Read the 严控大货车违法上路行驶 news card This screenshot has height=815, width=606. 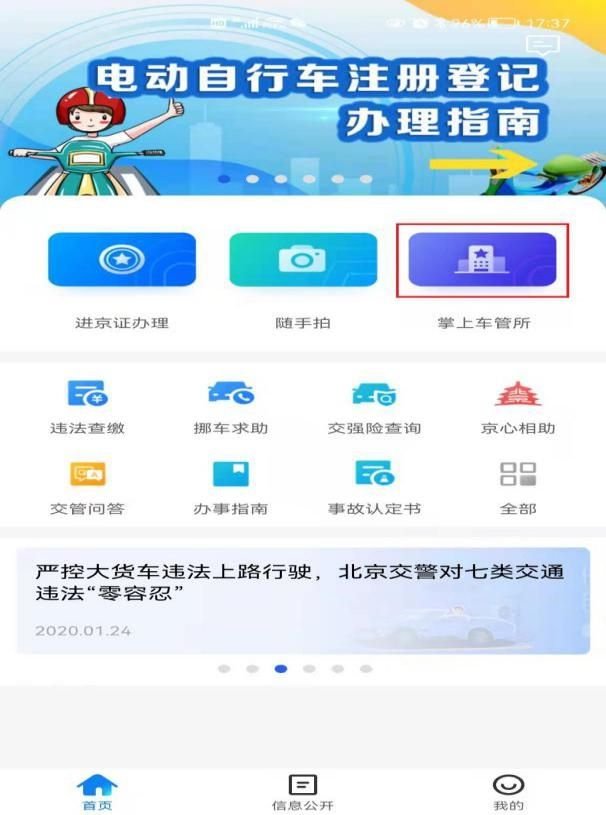302,600
